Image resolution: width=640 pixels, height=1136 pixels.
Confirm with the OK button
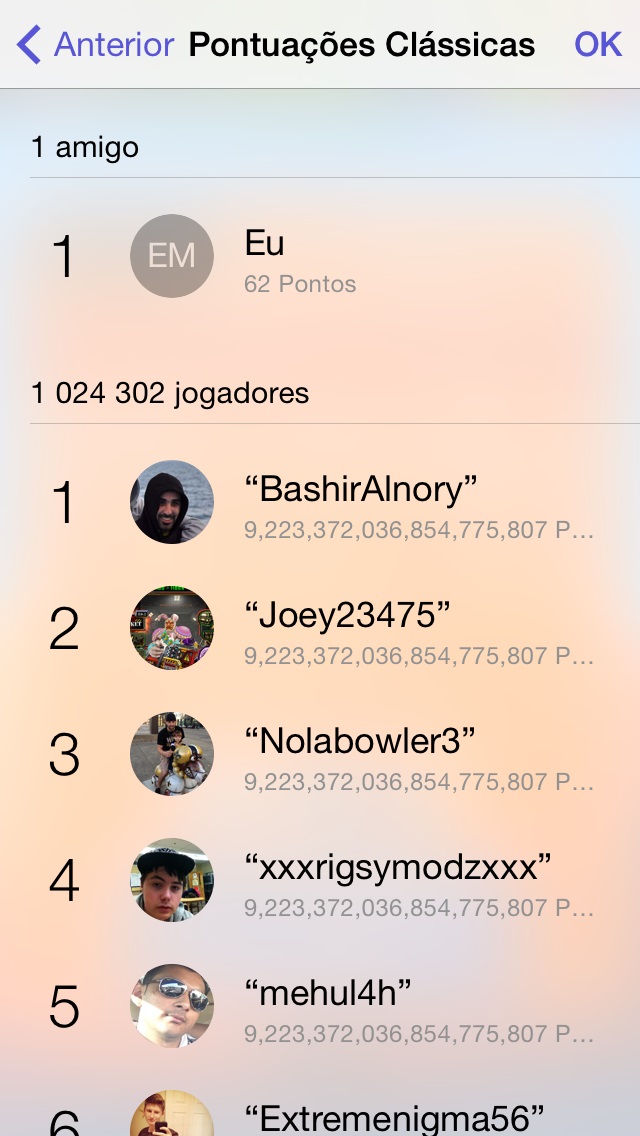coord(598,45)
